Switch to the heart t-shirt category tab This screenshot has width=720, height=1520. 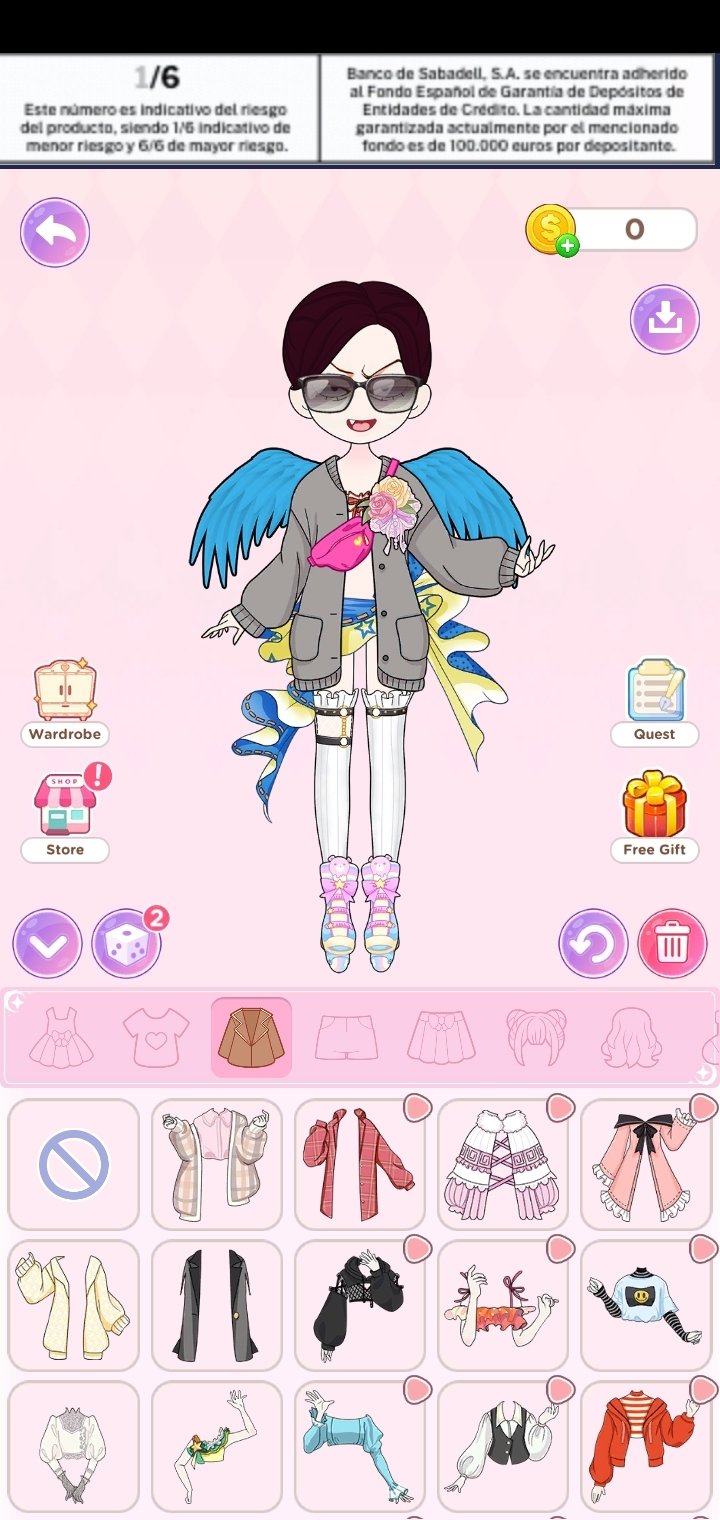[x=156, y=1038]
